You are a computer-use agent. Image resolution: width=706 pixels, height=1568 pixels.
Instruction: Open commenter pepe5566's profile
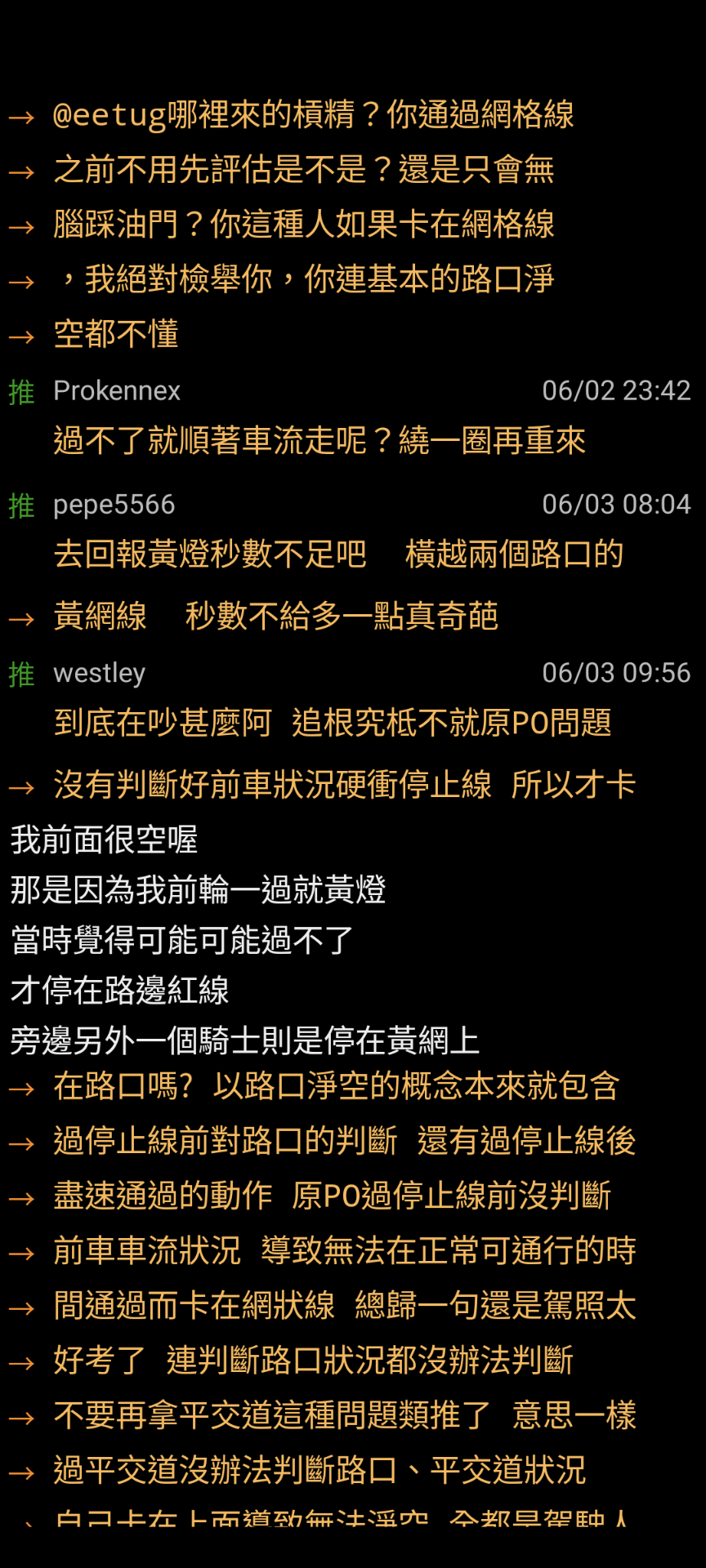114,506
